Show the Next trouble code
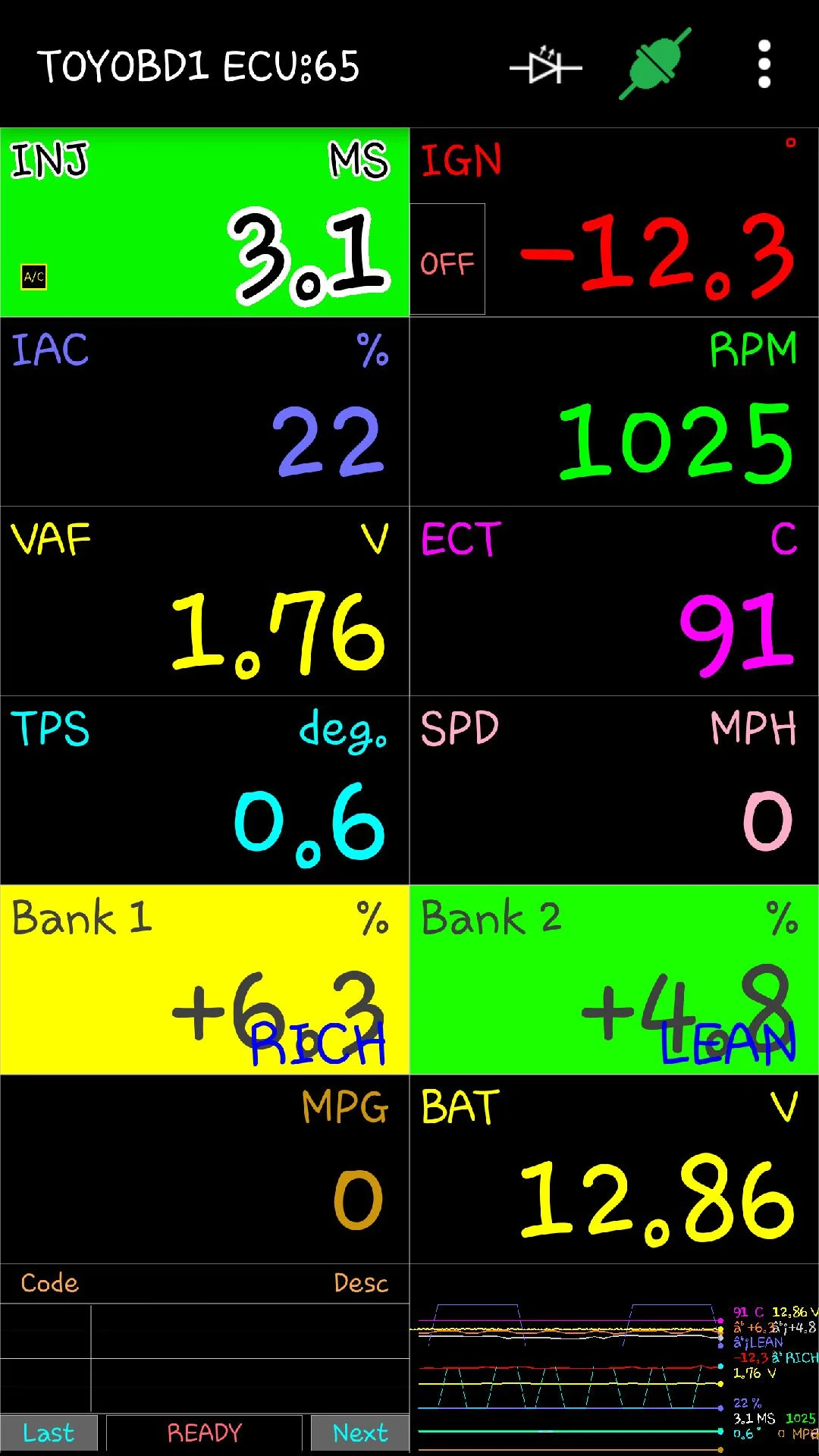 pos(360,1432)
